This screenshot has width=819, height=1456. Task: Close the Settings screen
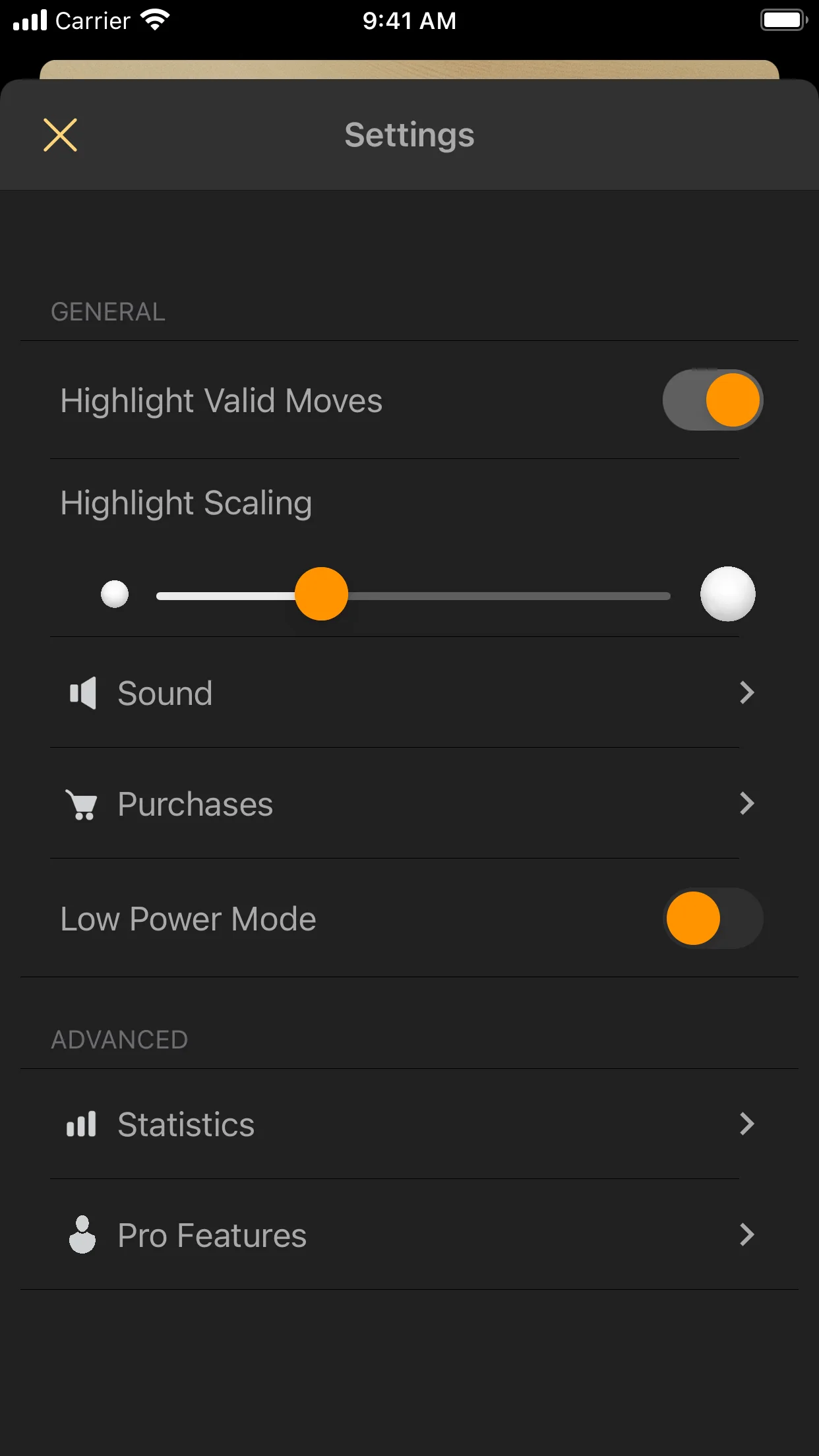(60, 135)
